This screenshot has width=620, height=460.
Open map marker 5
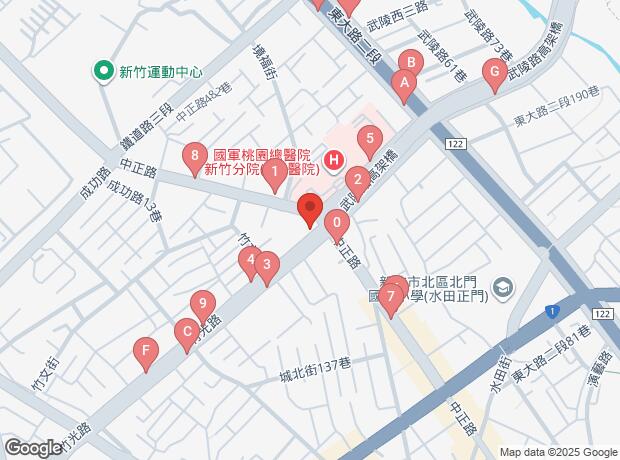pyautogui.click(x=370, y=139)
